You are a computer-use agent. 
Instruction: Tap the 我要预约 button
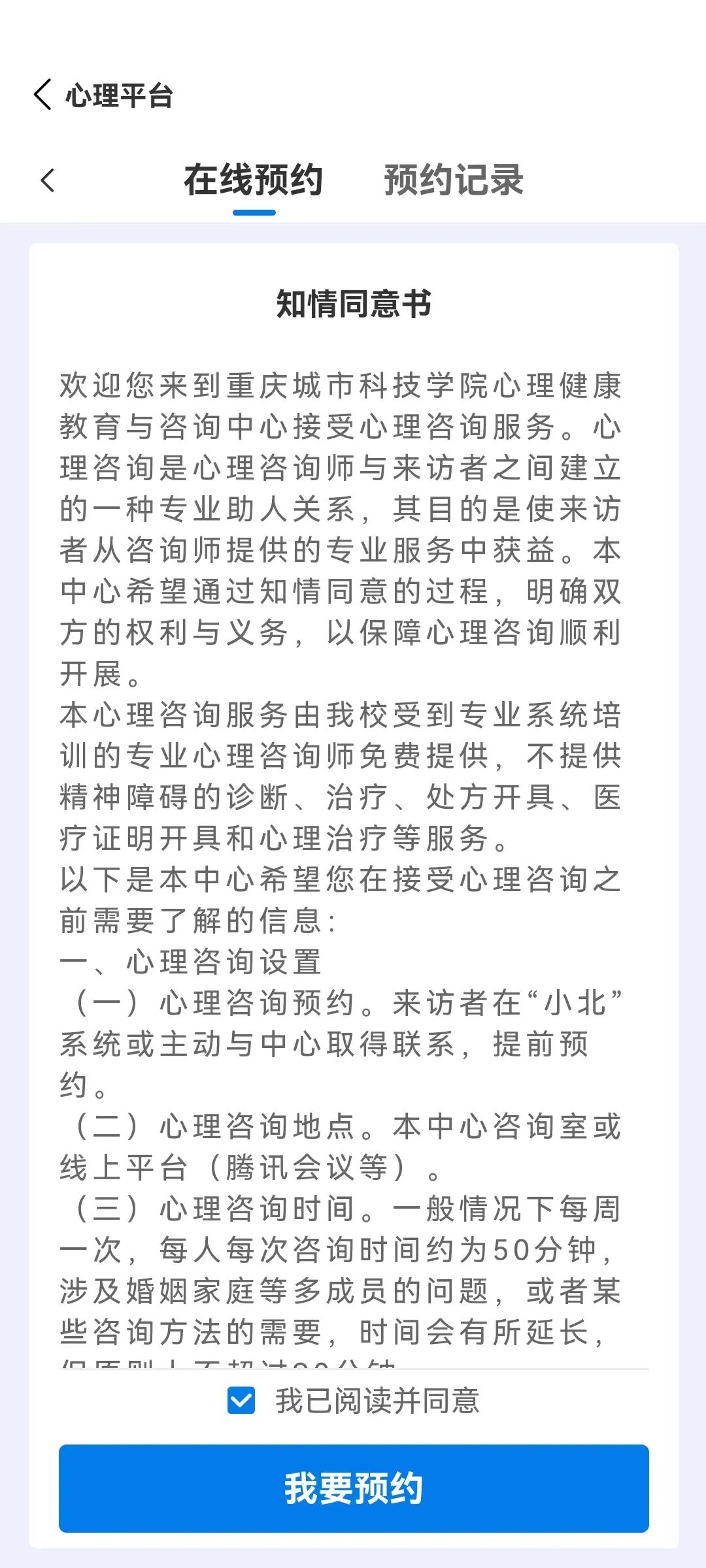coord(353,1488)
